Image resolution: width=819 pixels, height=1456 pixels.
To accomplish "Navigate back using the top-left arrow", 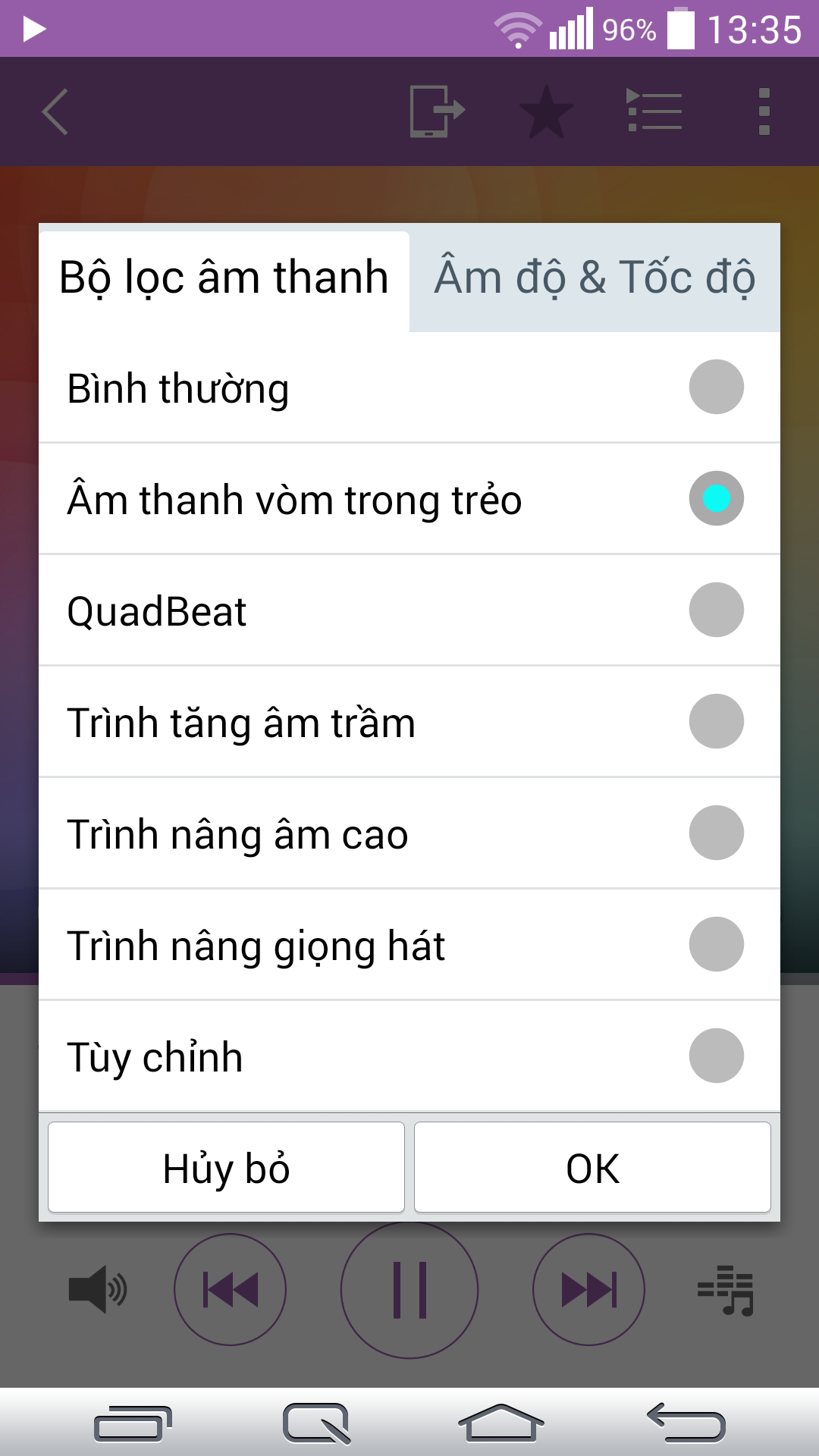I will pyautogui.click(x=54, y=111).
